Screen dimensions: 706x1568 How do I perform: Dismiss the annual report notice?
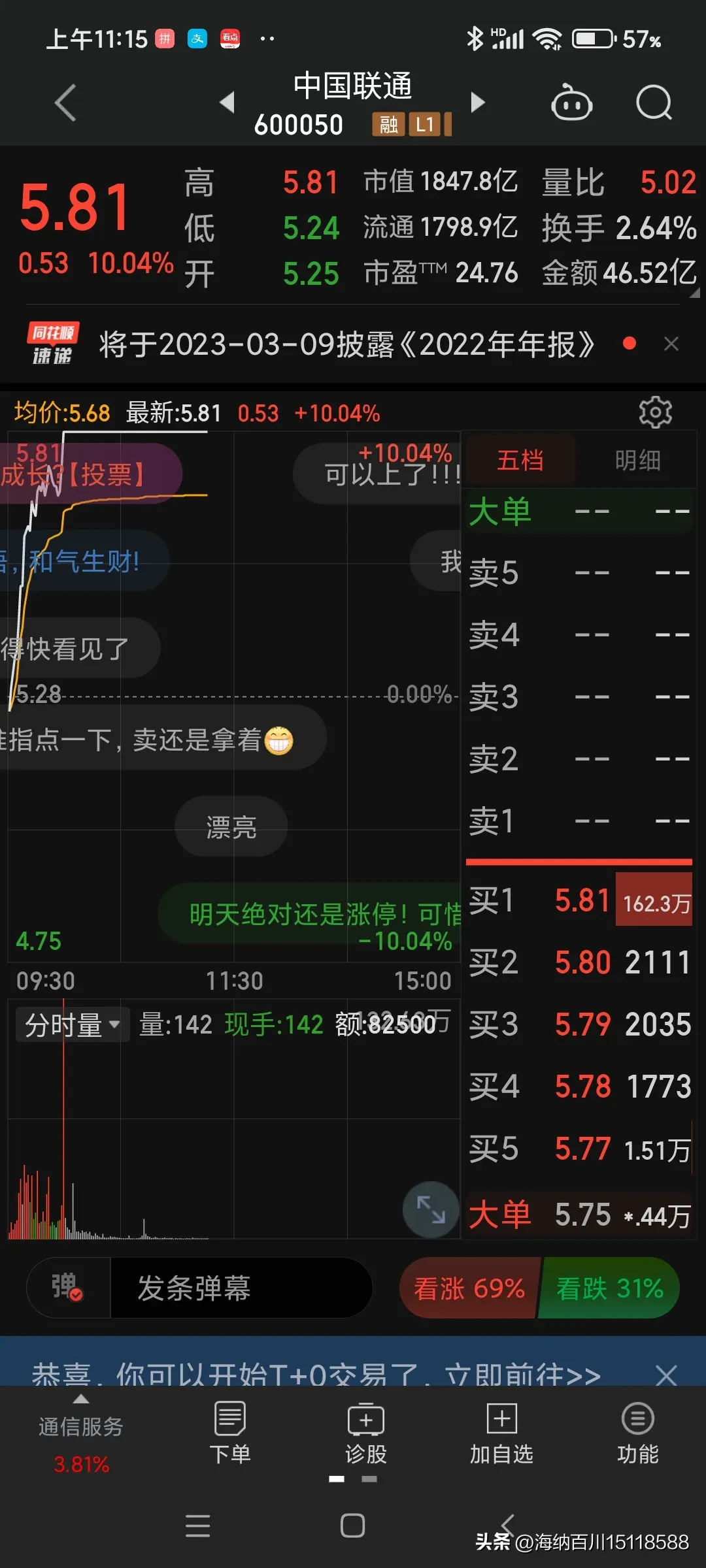(671, 344)
